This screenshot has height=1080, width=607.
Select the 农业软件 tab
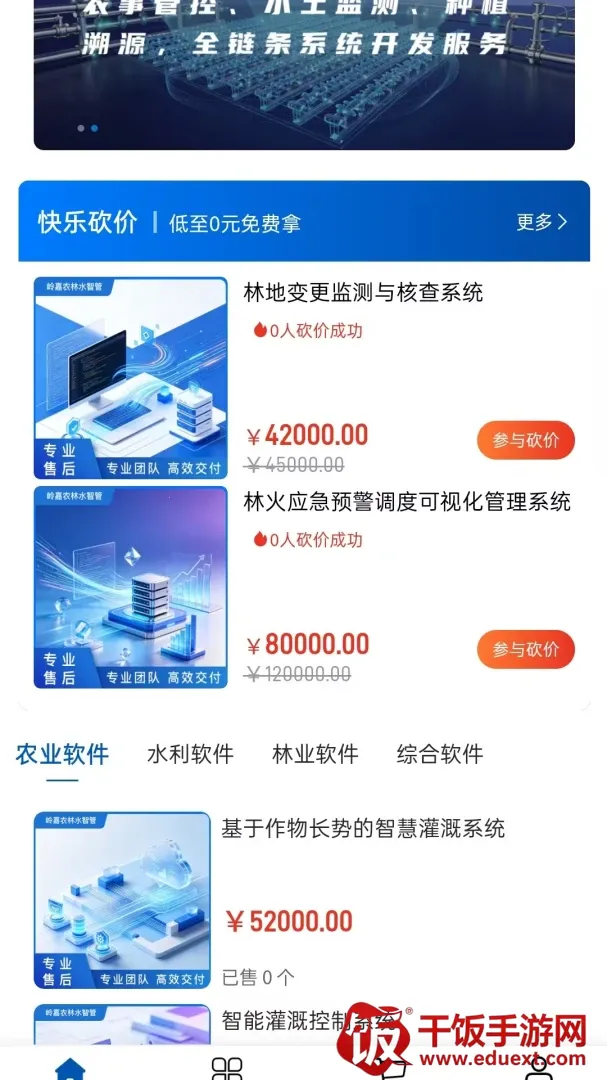pyautogui.click(x=62, y=754)
